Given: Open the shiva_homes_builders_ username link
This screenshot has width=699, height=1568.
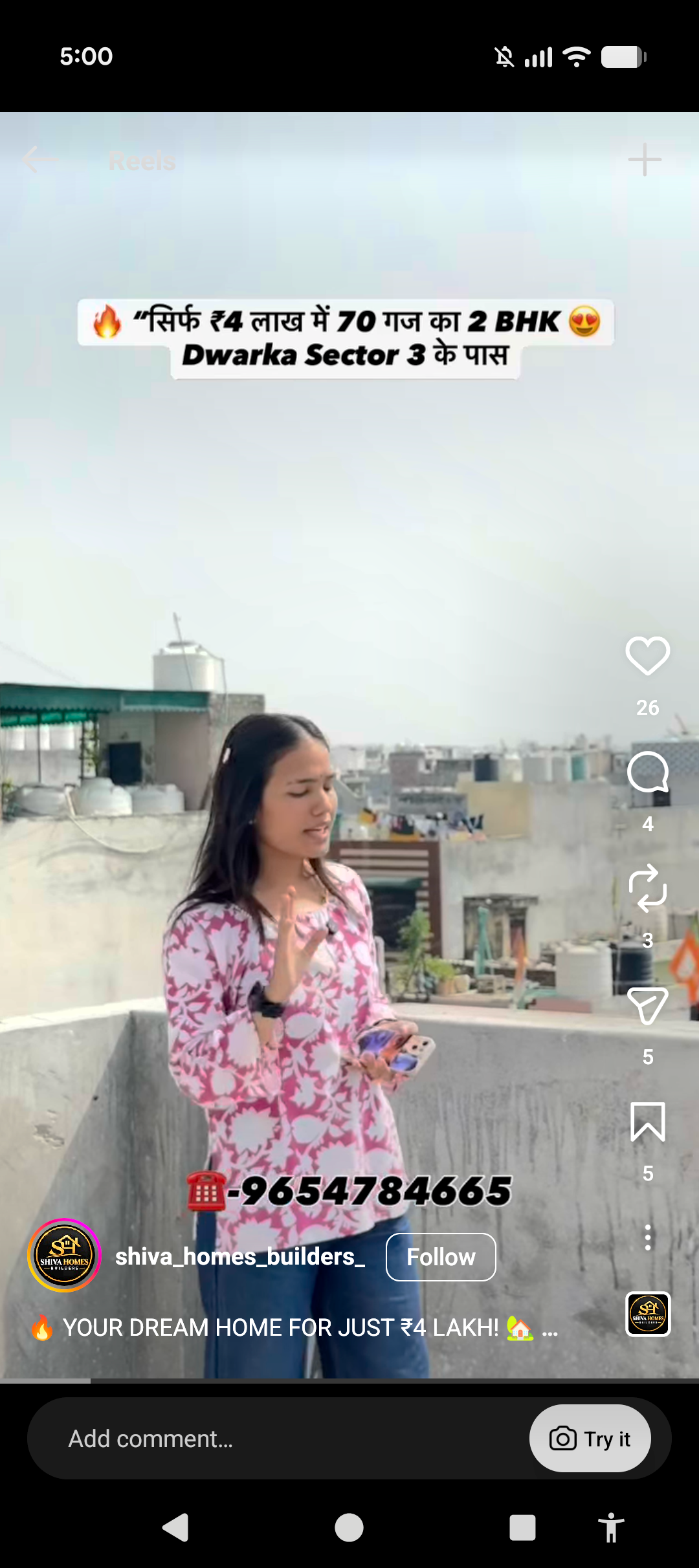Looking at the screenshot, I should tap(240, 1257).
